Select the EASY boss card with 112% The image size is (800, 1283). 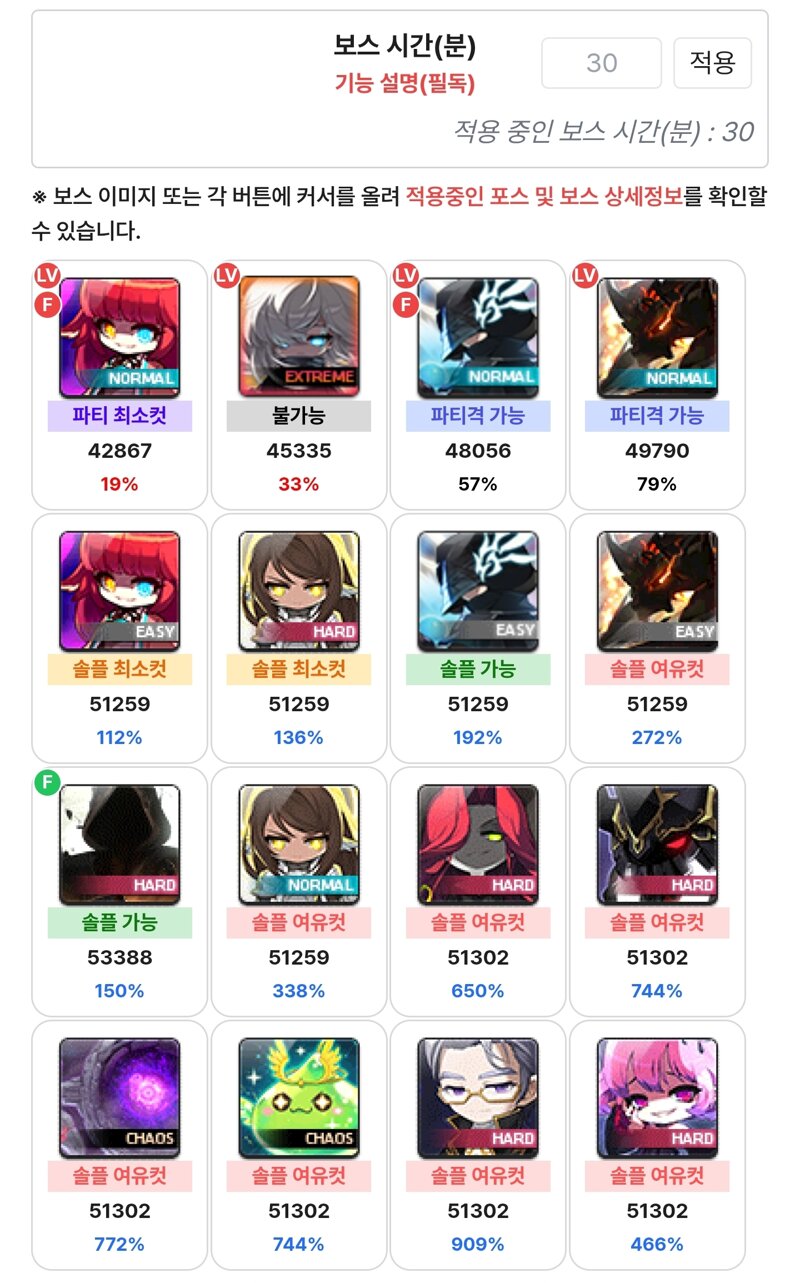coord(120,638)
